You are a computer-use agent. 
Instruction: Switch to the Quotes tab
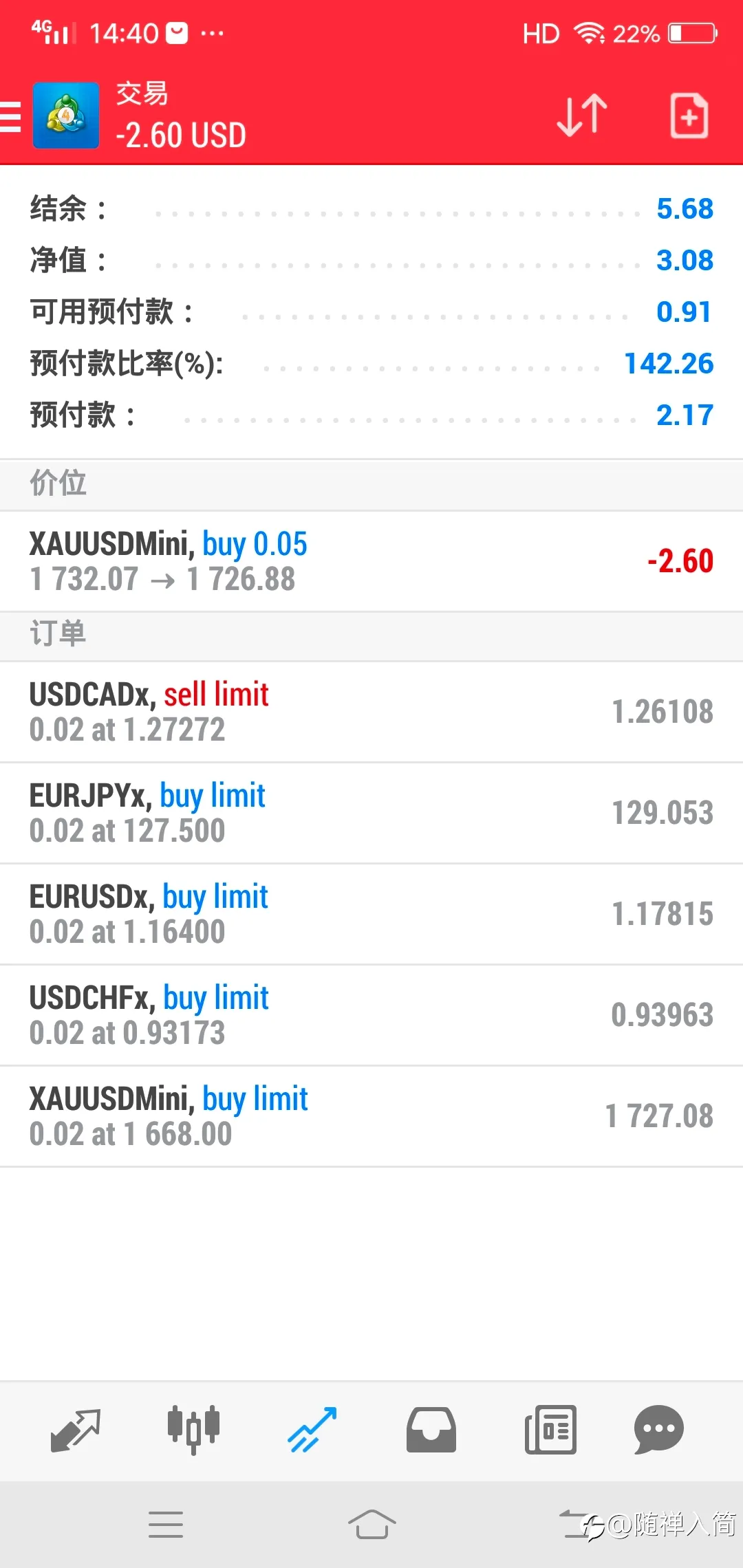tap(76, 1430)
